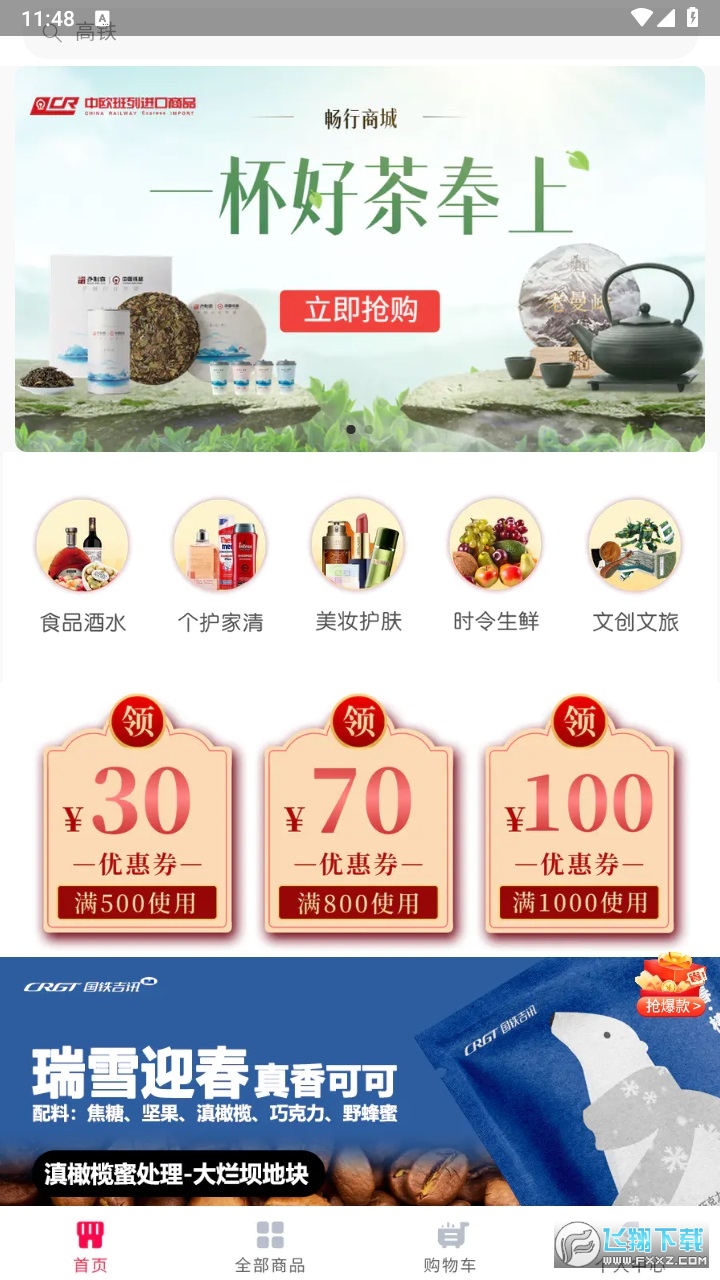This screenshot has height=1280, width=720.
Task: Open the 瑞雪迎春 coffee banner
Action: pos(300,1080)
